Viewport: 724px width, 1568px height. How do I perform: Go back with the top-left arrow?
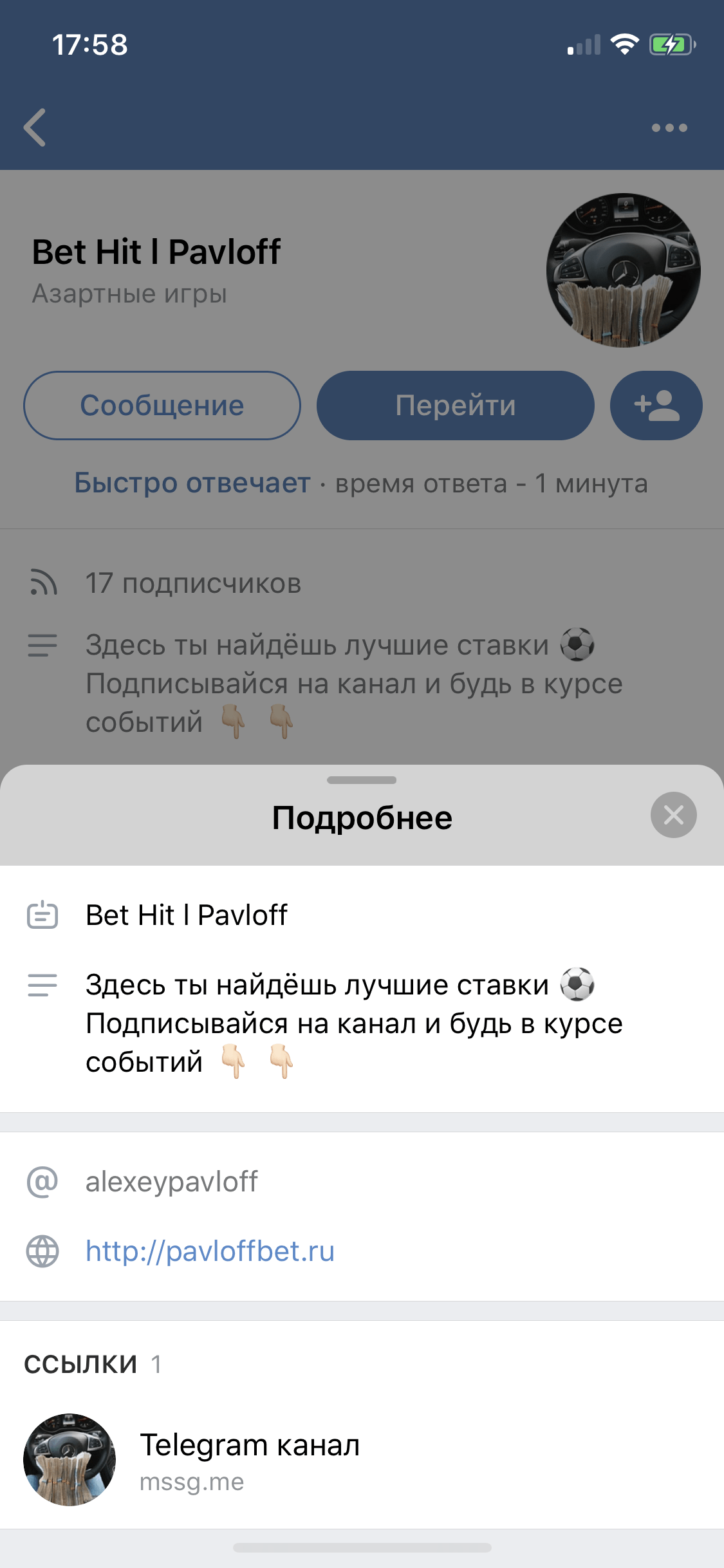click(x=35, y=127)
